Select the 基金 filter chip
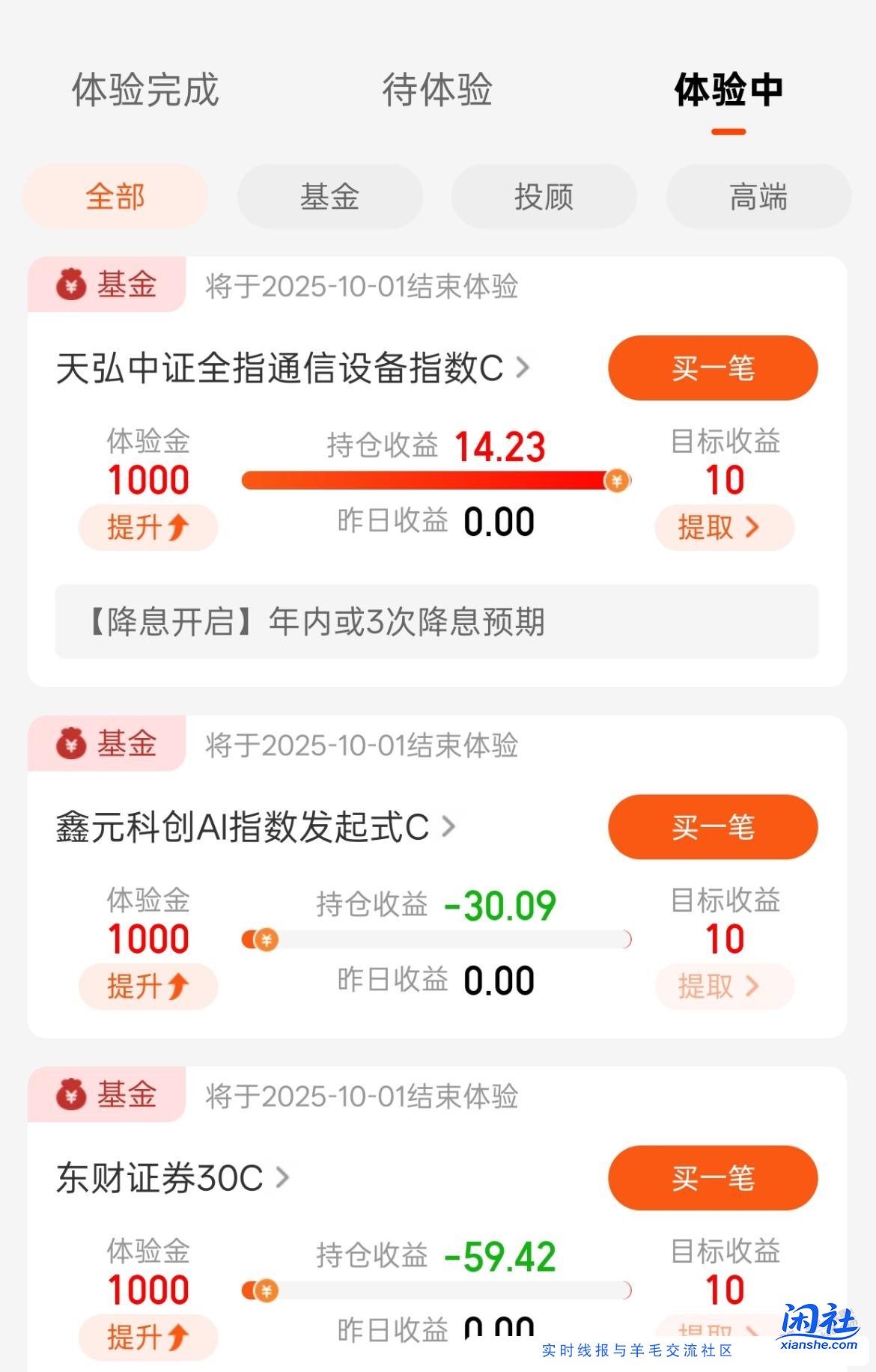Image resolution: width=876 pixels, height=1372 pixels. tap(329, 196)
